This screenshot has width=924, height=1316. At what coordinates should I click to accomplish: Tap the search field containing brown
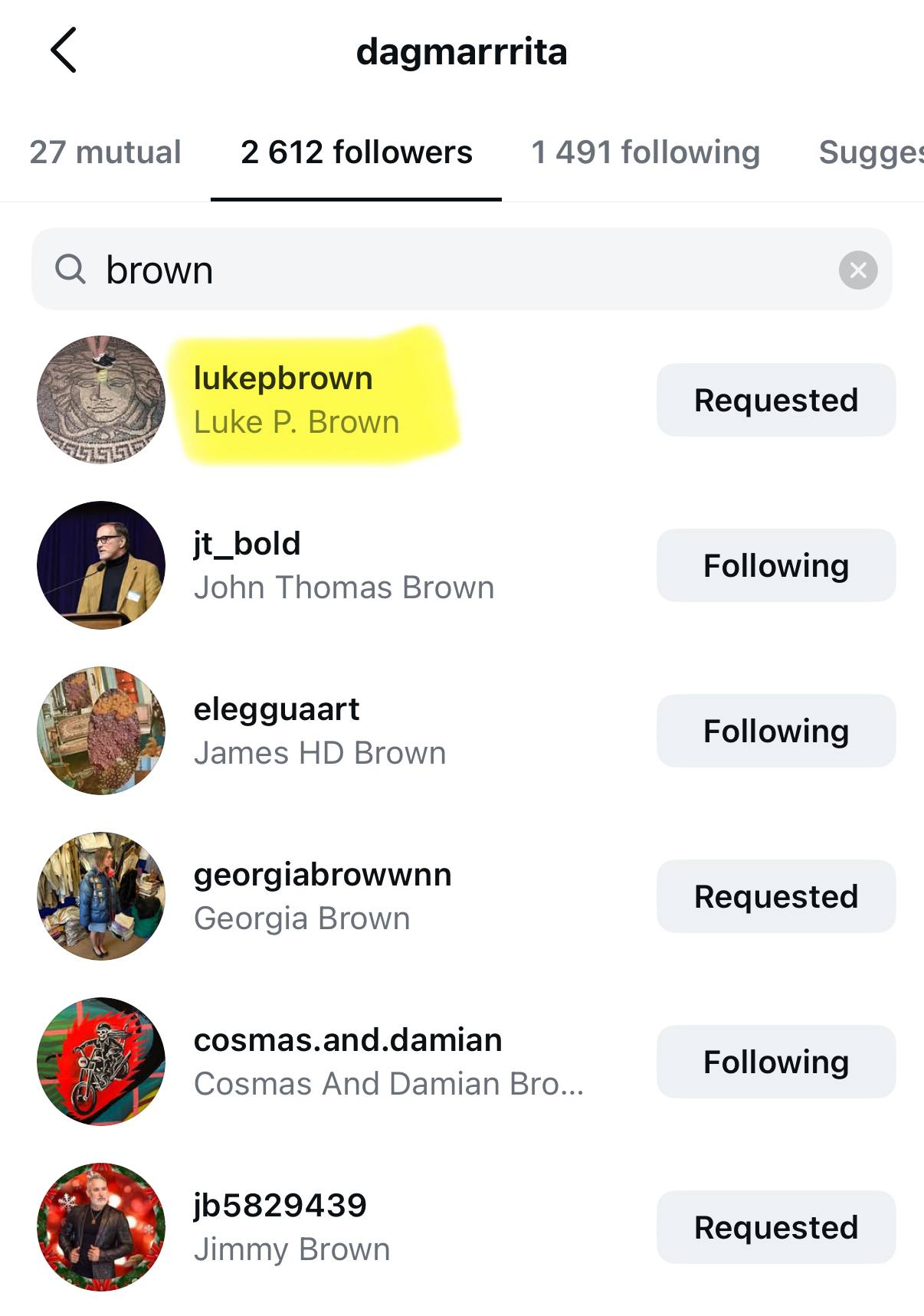(x=460, y=270)
